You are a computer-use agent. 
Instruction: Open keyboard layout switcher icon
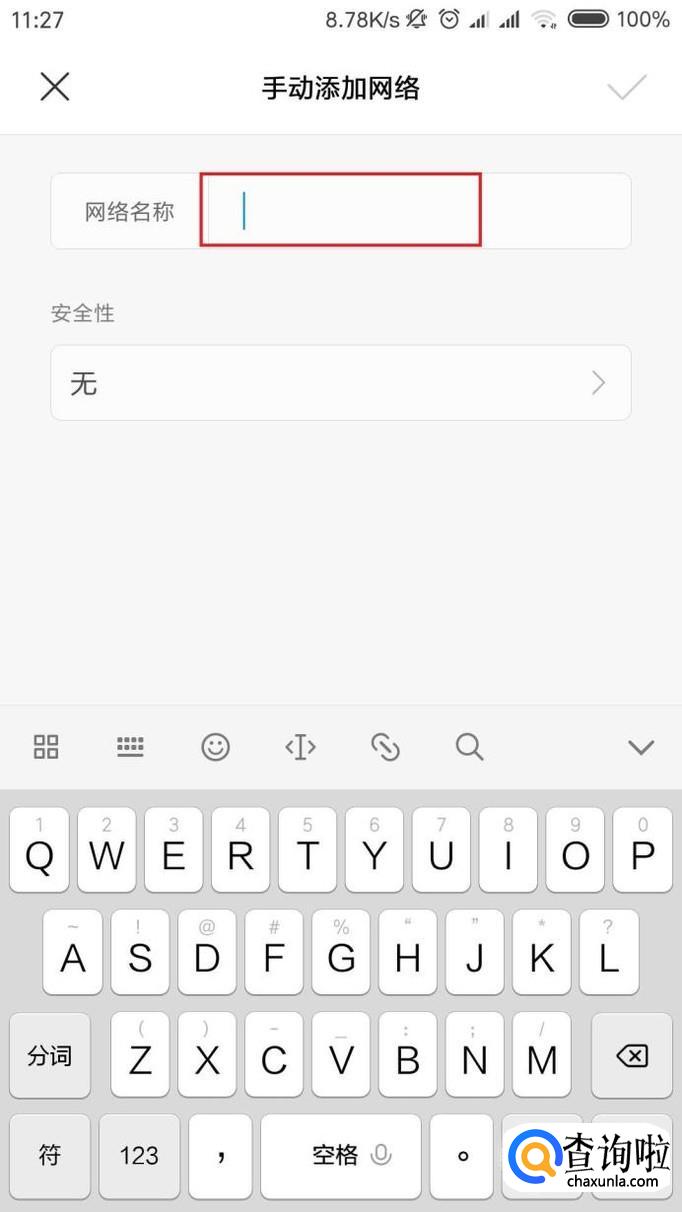[x=130, y=746]
